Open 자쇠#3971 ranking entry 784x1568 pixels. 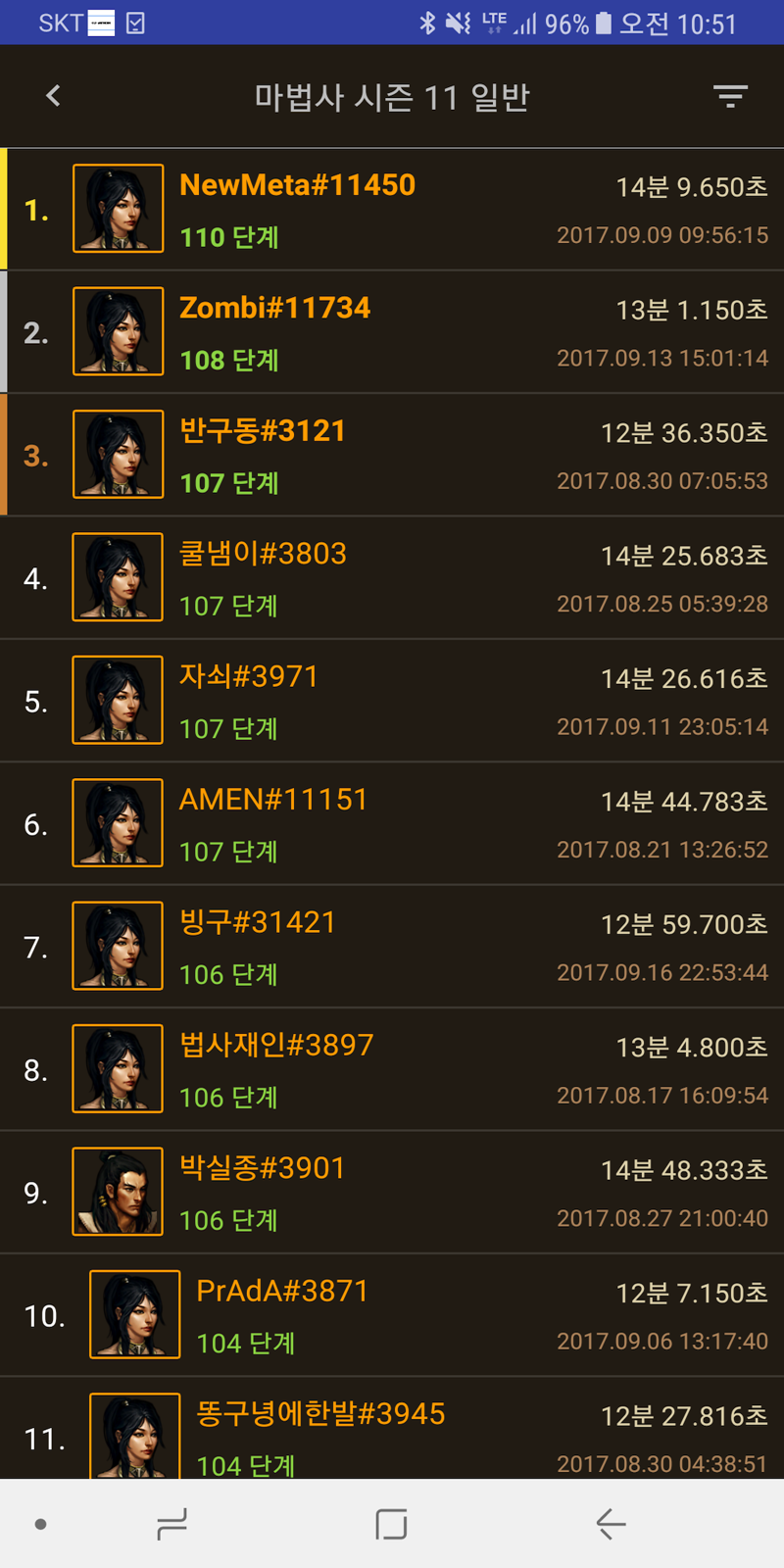392,701
